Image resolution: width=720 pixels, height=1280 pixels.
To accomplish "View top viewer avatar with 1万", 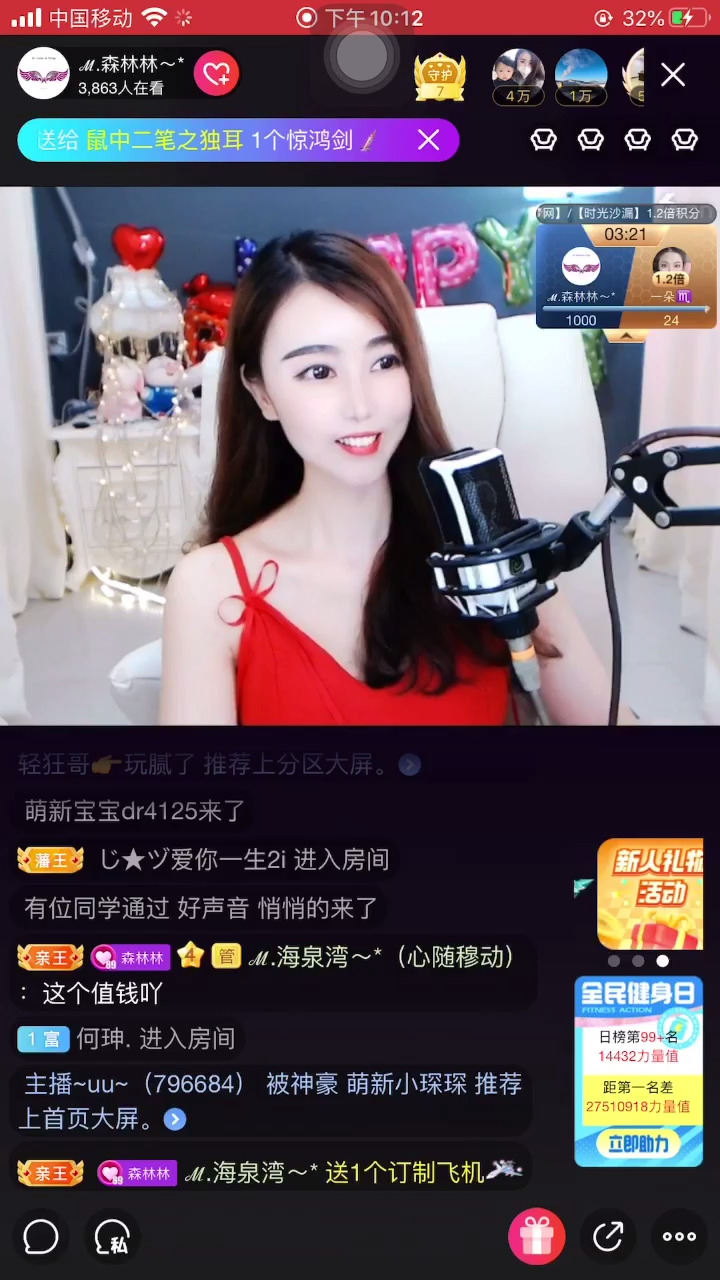I will click(581, 76).
